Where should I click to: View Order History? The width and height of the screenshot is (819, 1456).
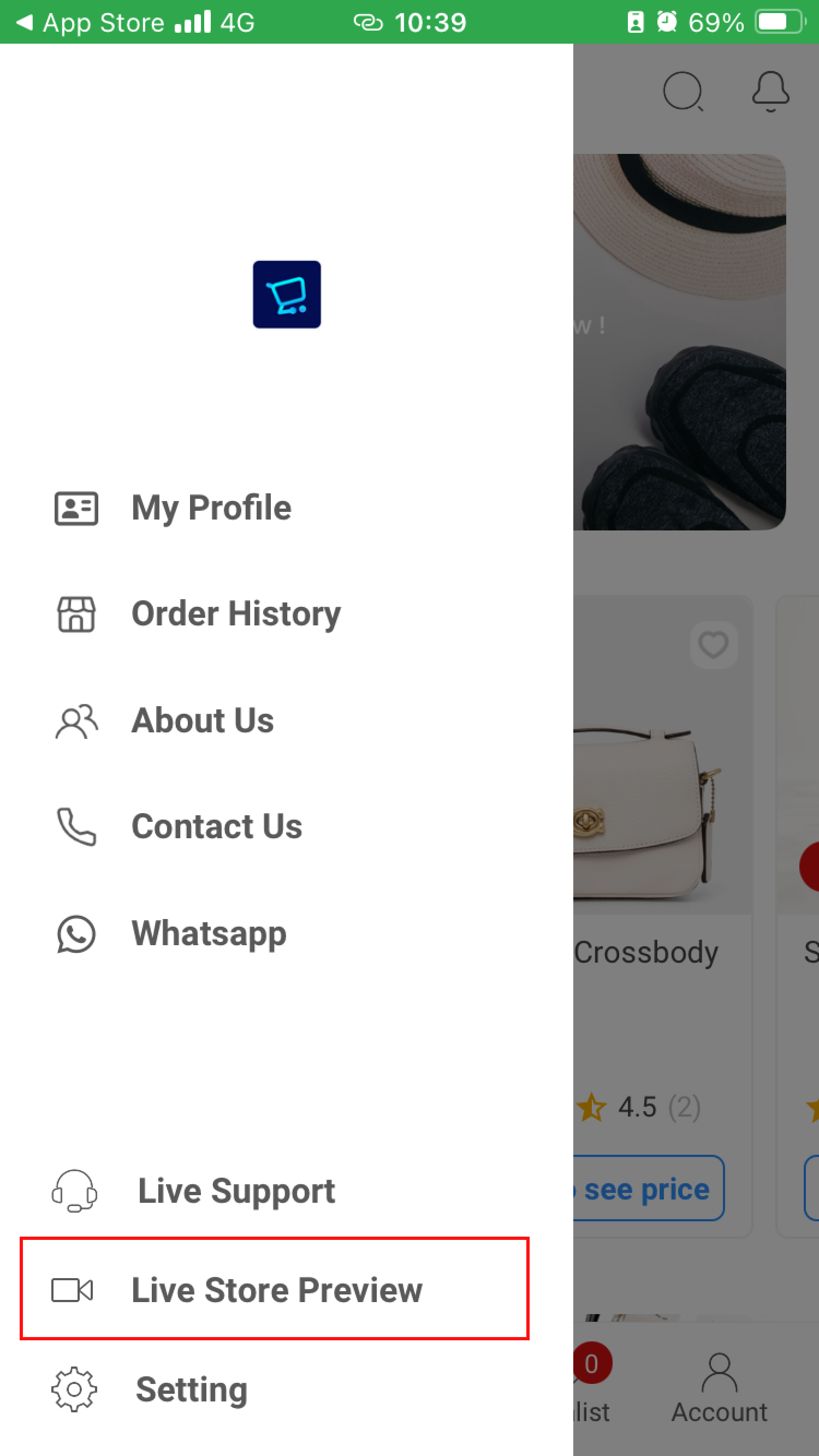click(235, 614)
